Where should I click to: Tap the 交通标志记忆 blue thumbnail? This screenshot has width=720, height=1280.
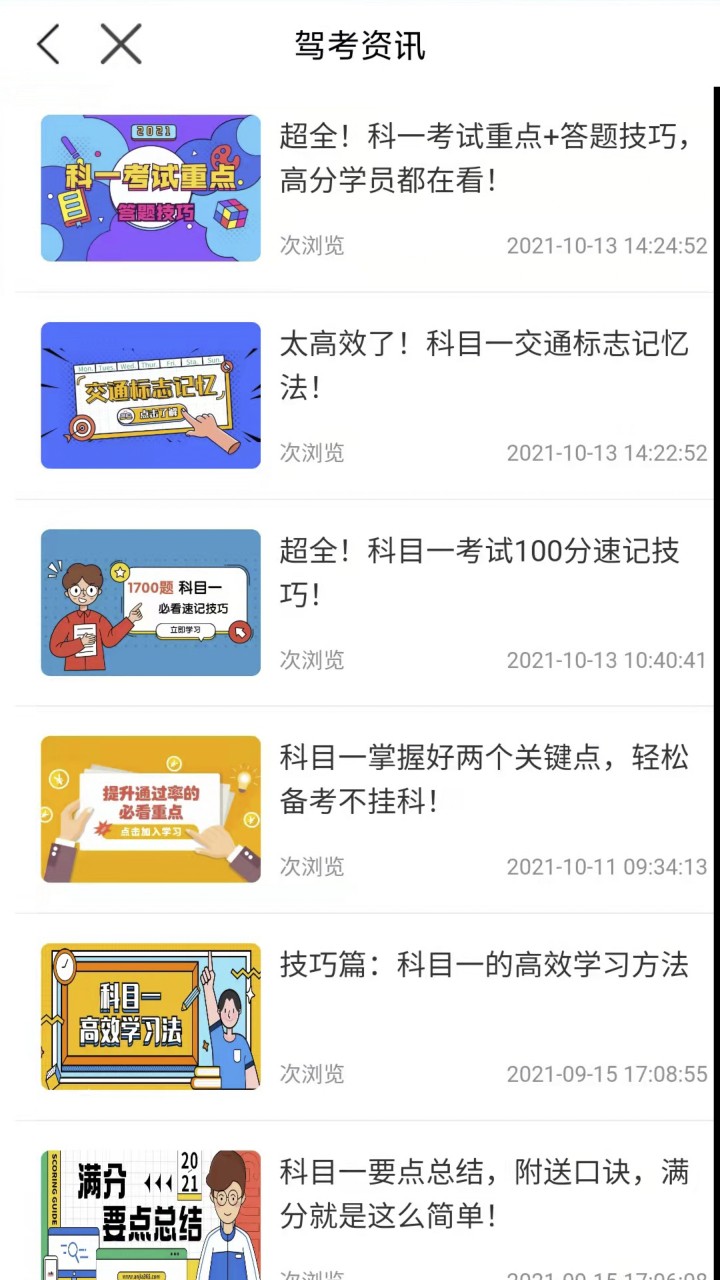point(150,394)
